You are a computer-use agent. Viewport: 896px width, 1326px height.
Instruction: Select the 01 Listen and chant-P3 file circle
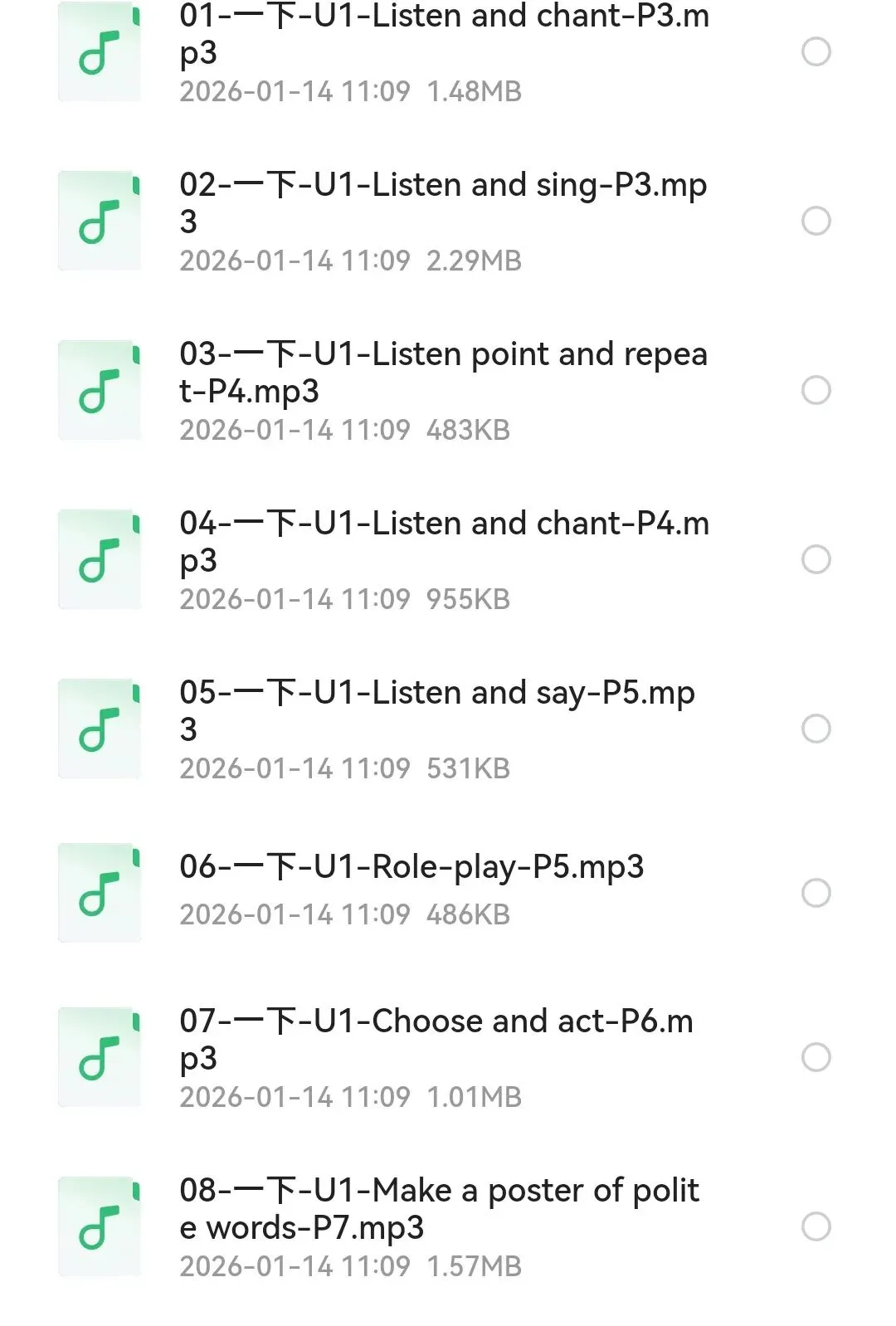[816, 51]
